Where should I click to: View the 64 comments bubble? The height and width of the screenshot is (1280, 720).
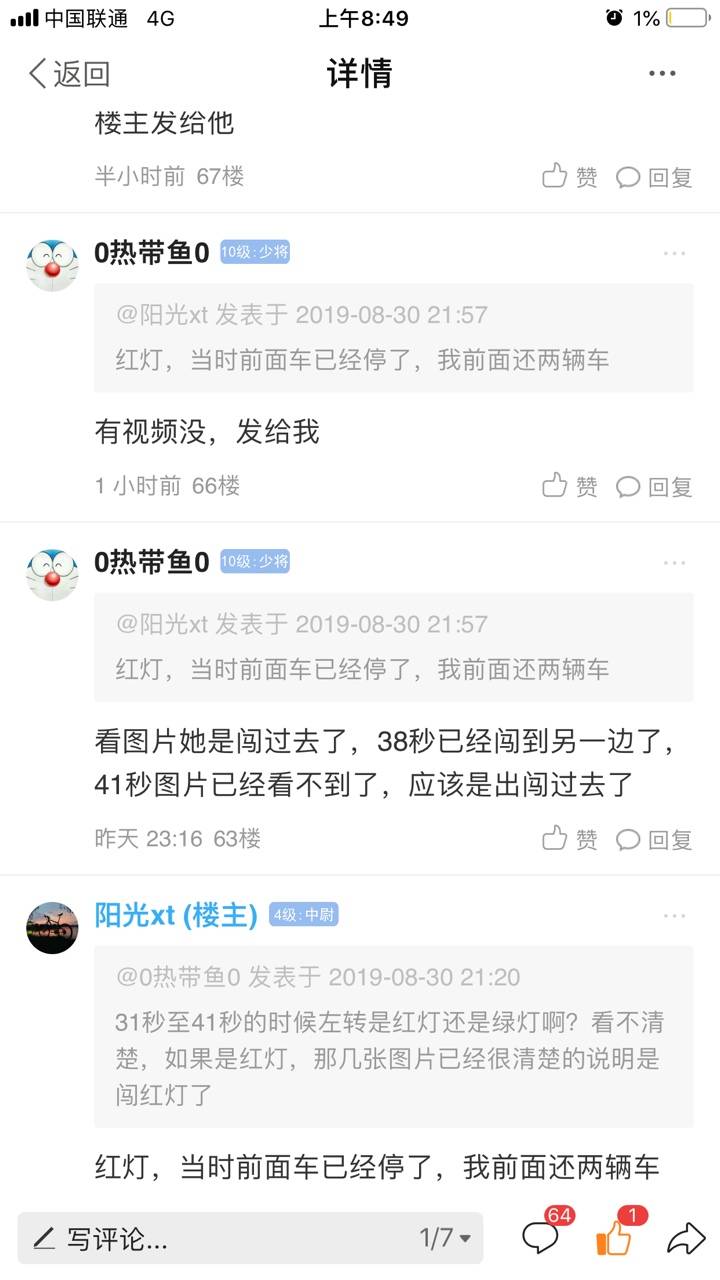click(541, 1237)
